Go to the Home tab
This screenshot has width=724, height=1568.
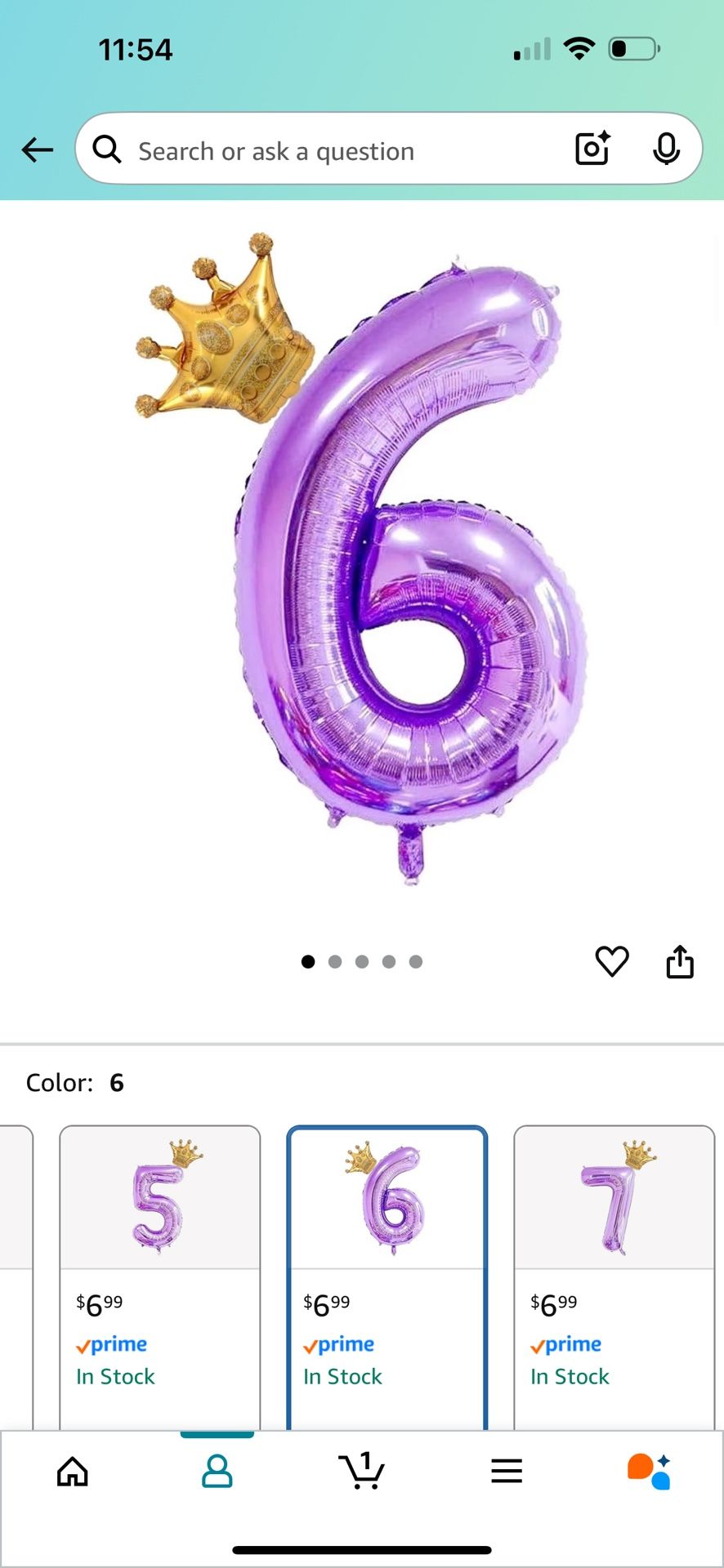pyautogui.click(x=73, y=1472)
